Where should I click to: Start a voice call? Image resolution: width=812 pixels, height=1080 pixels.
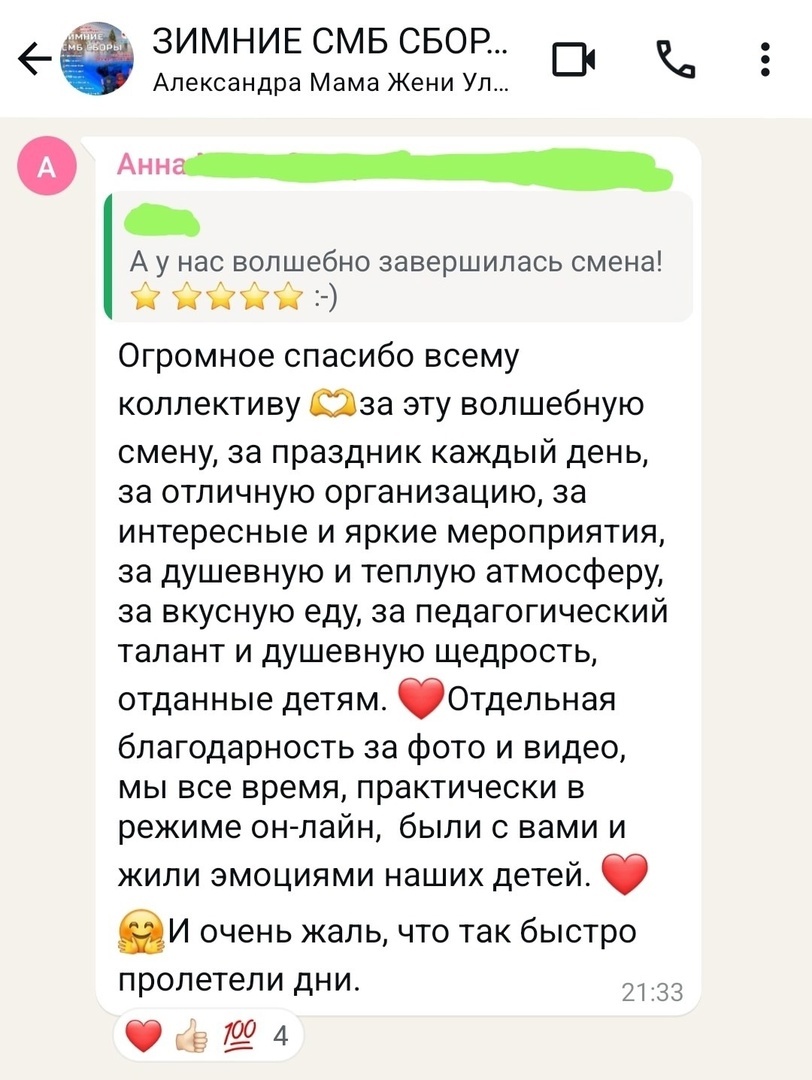[x=677, y=60]
